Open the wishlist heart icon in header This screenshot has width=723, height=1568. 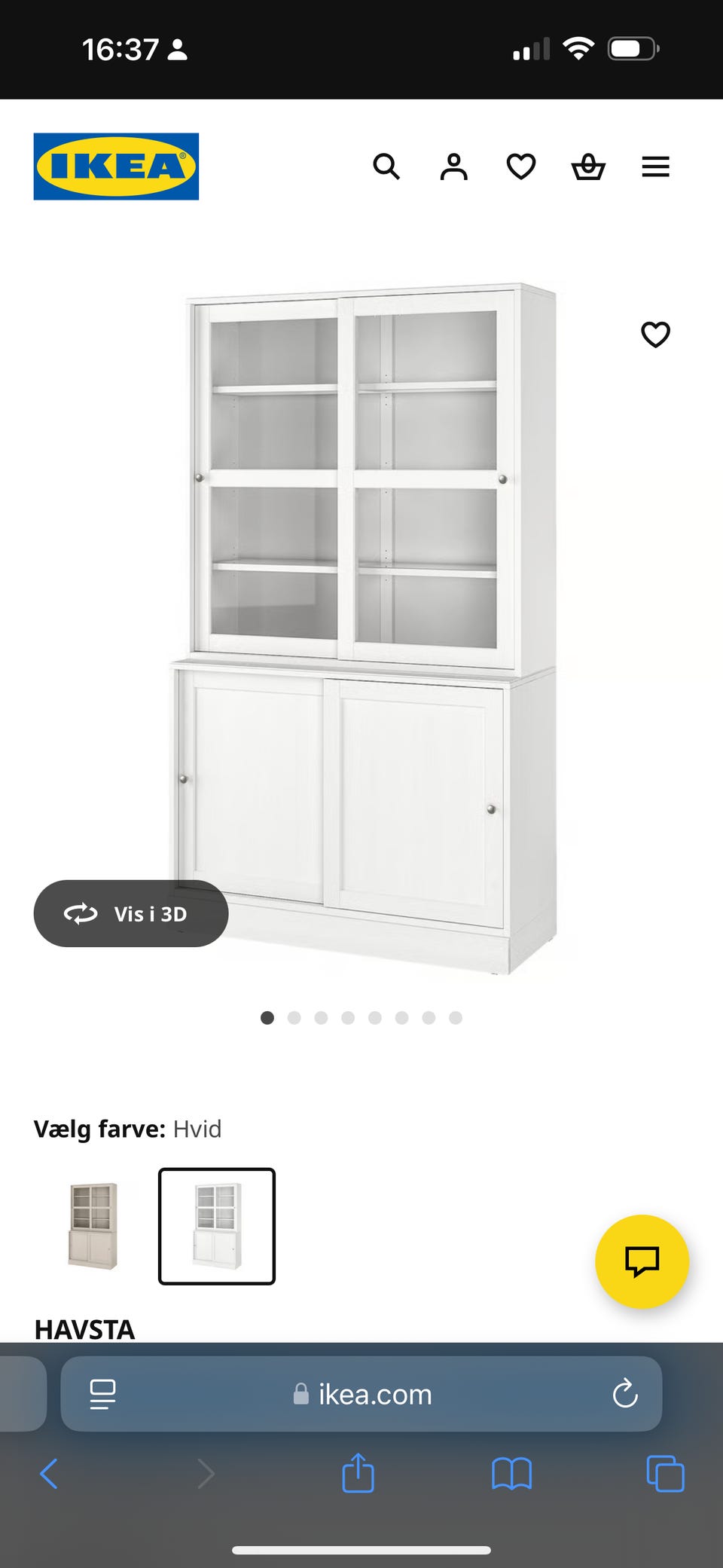pos(520,167)
